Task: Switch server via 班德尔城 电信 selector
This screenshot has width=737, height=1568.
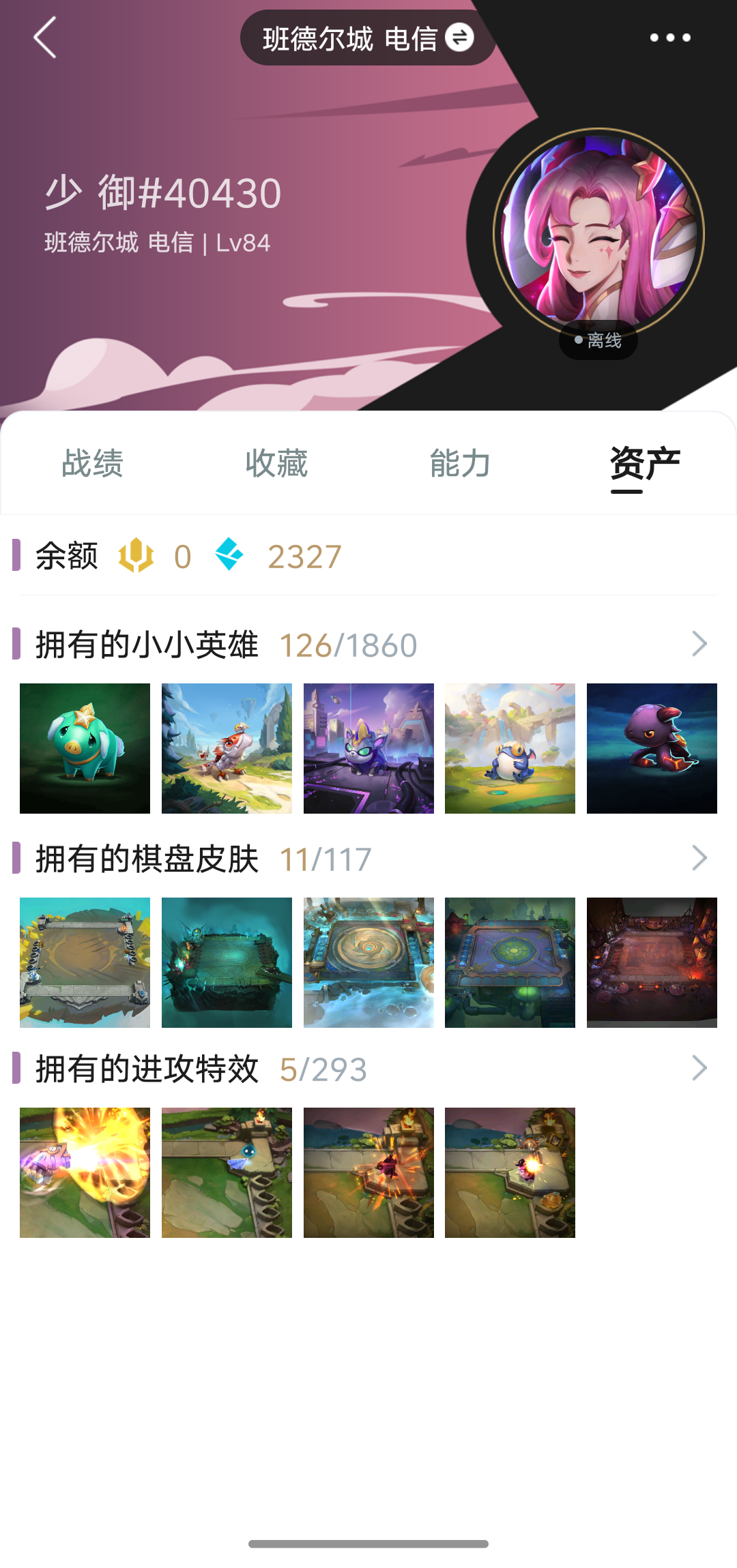Action: (368, 38)
